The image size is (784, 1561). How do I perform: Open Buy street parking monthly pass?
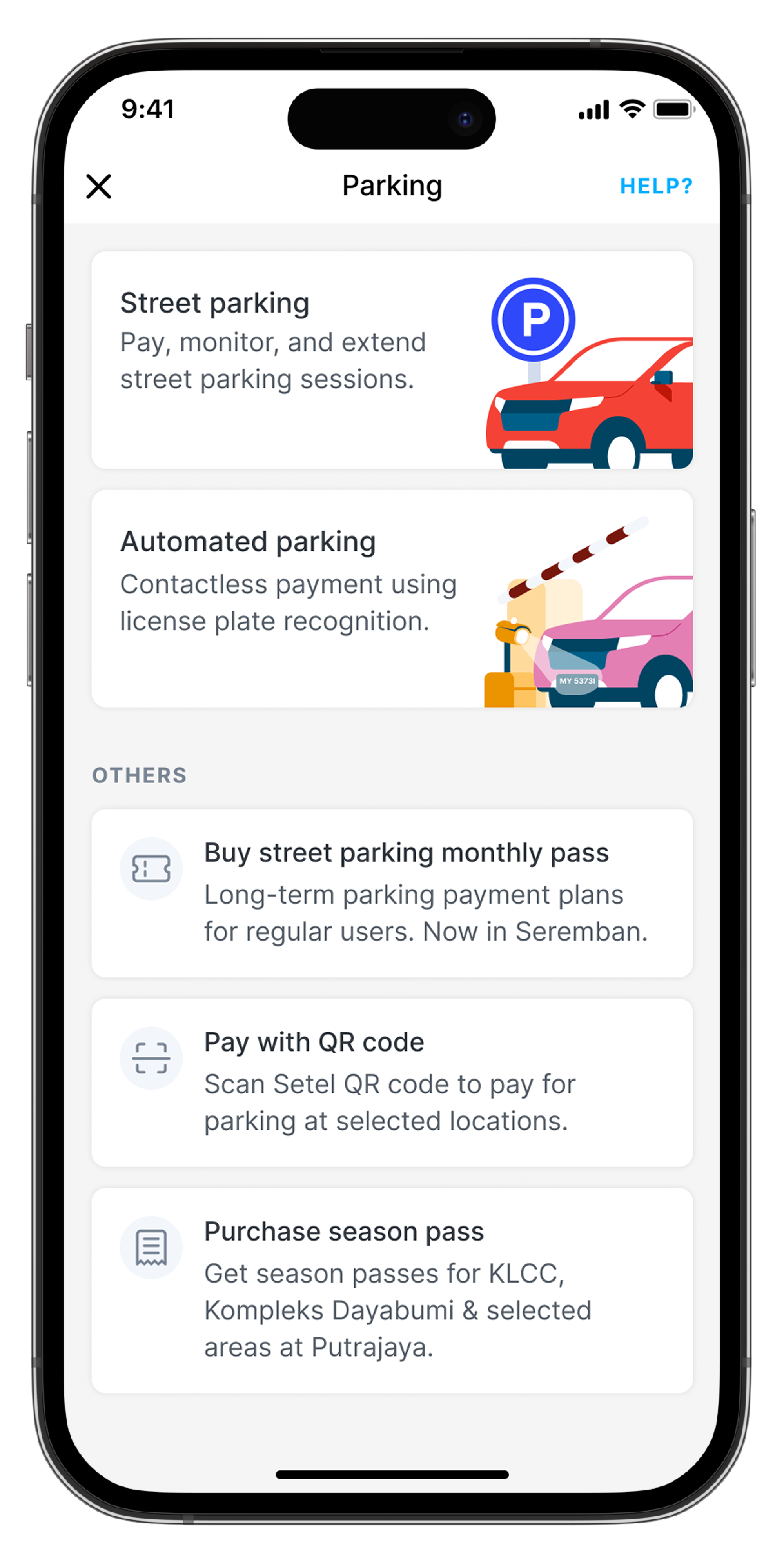point(391,893)
